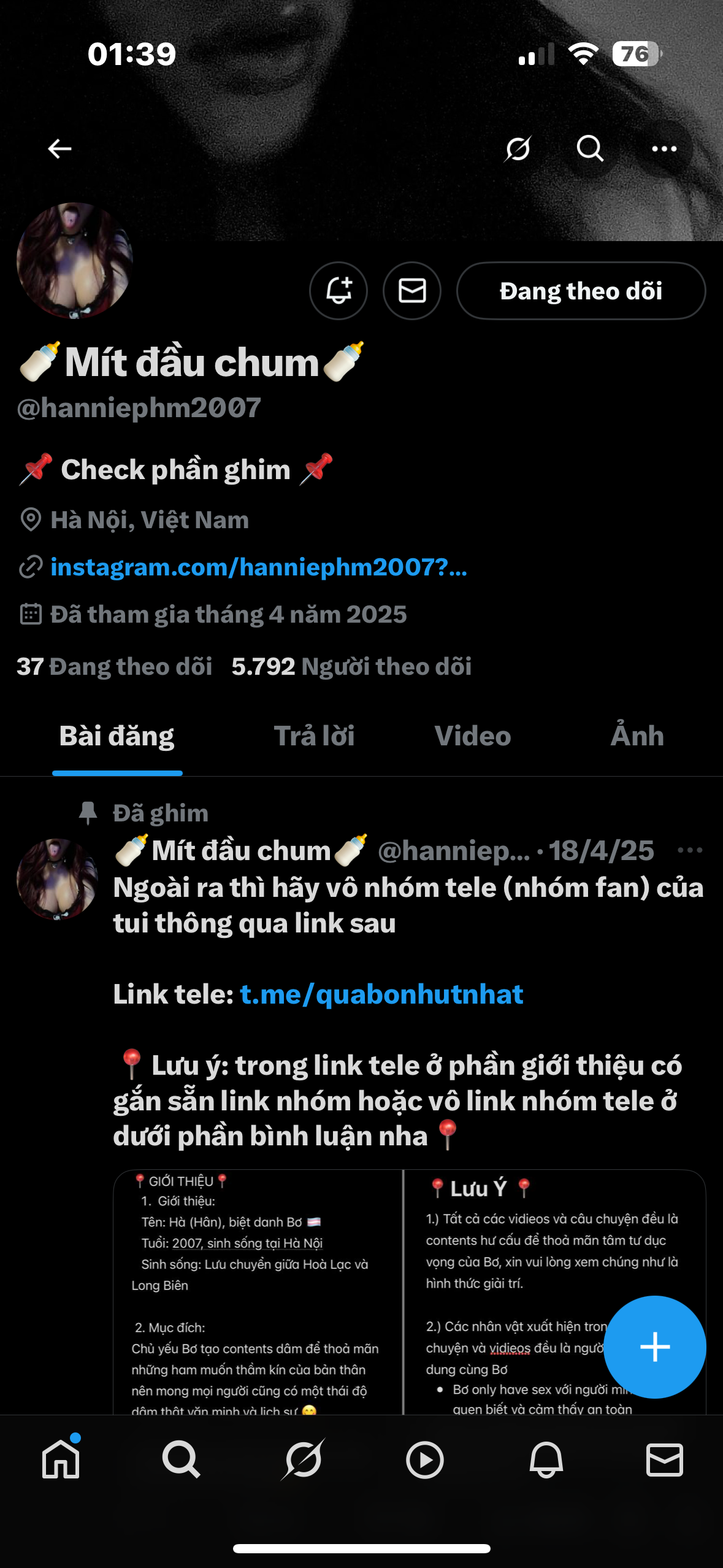Image resolution: width=723 pixels, height=1568 pixels.
Task: Open the Search tab in the bottom bar
Action: pyautogui.click(x=181, y=1459)
